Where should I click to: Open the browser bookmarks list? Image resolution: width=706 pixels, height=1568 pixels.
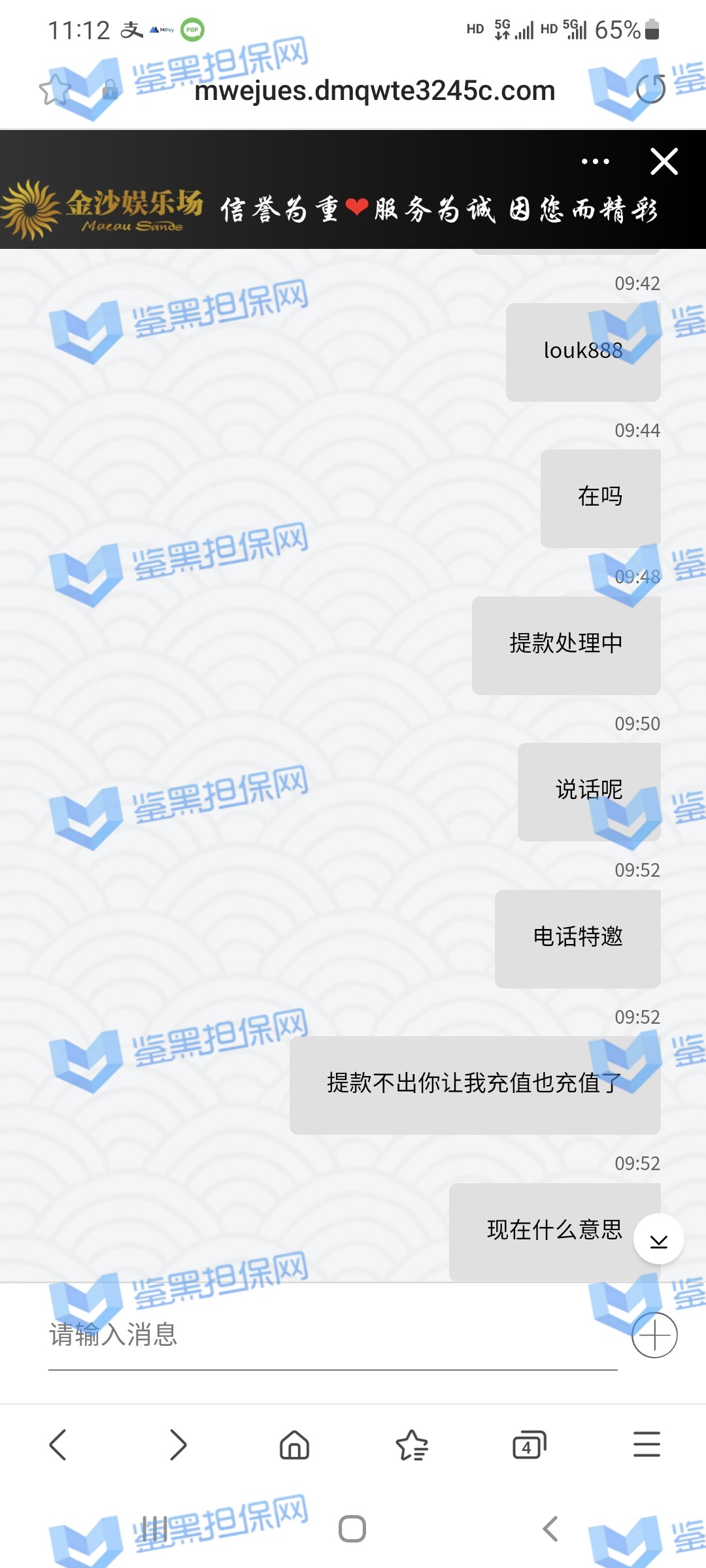pyautogui.click(x=412, y=1445)
